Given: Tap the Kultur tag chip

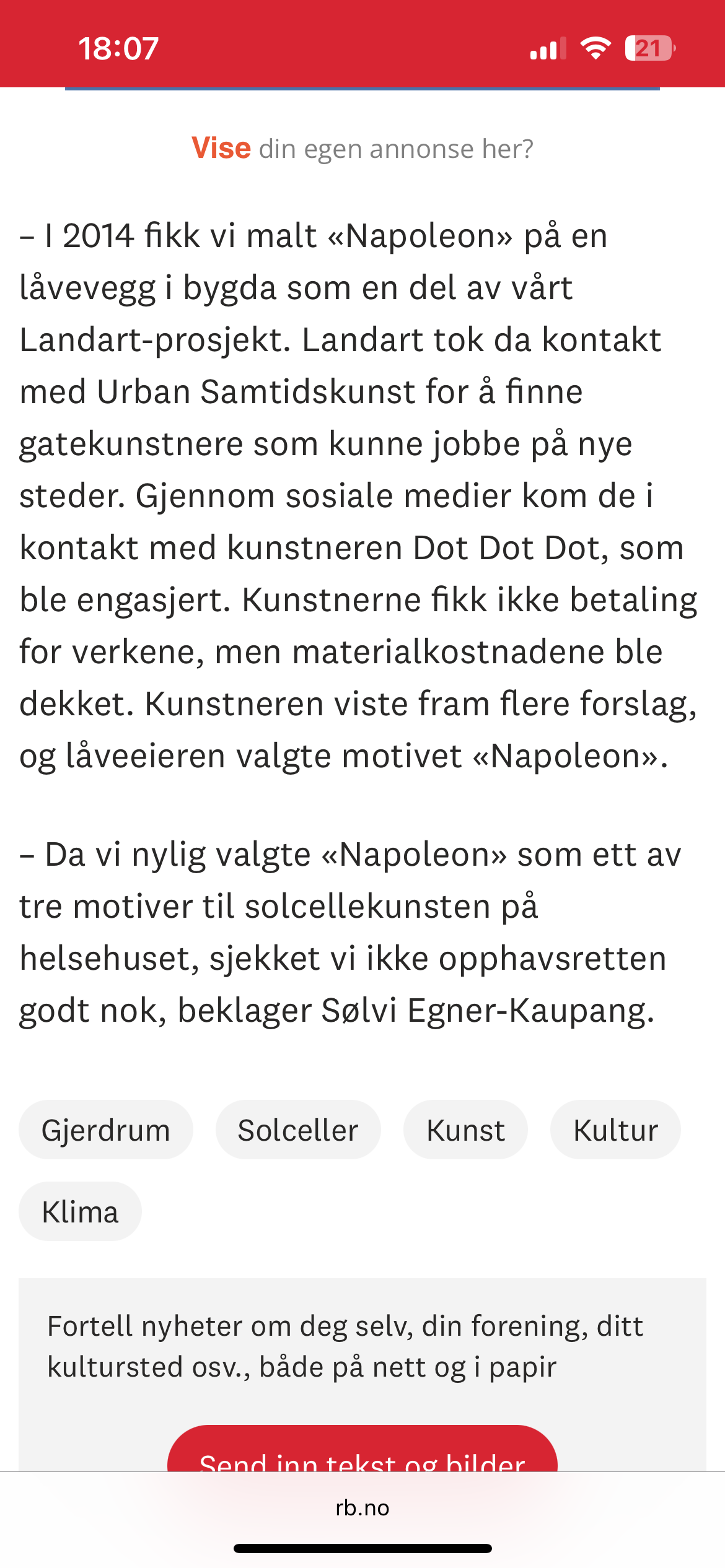Looking at the screenshot, I should click(x=615, y=1130).
